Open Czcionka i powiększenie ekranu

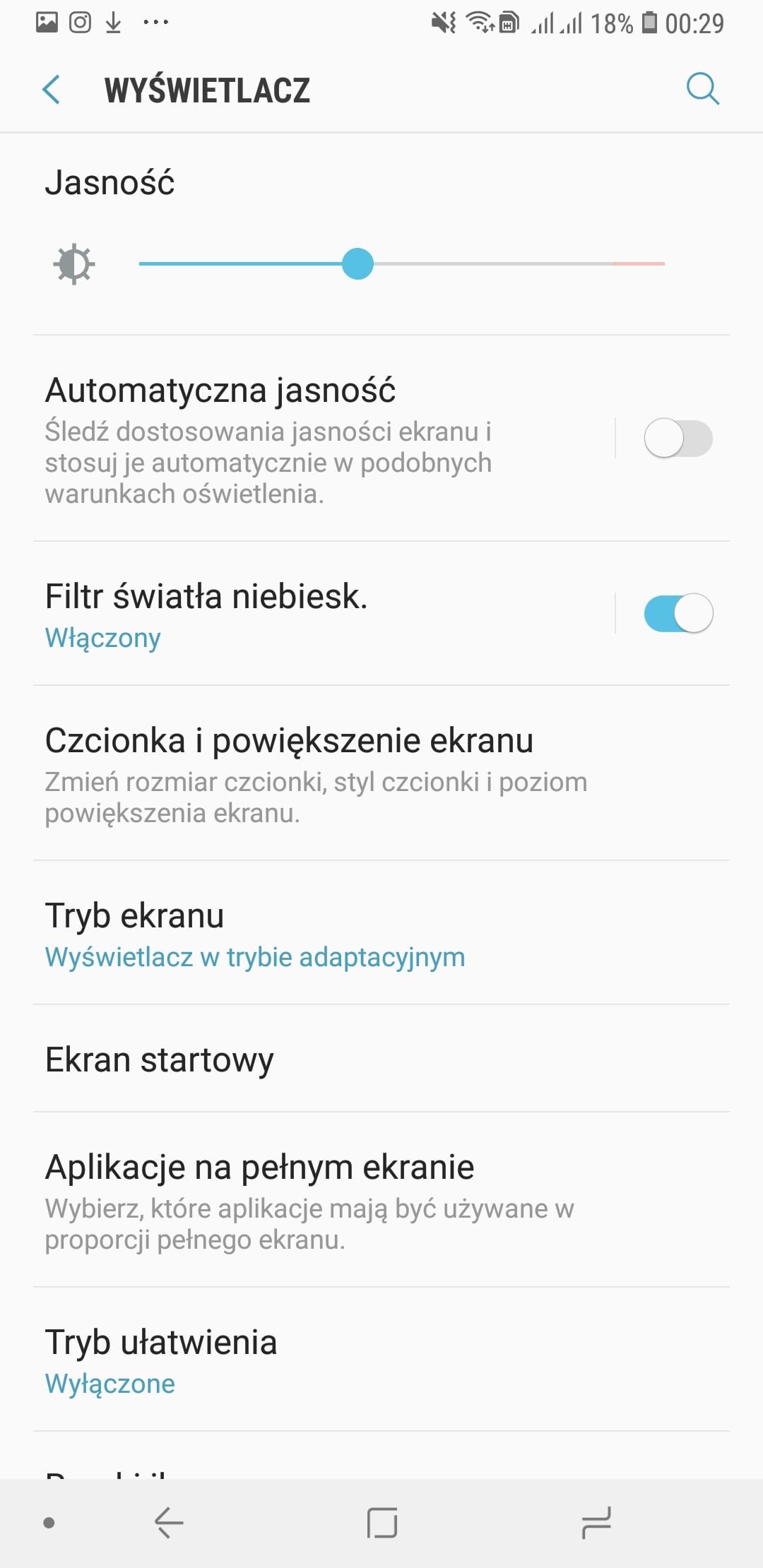pos(381,773)
